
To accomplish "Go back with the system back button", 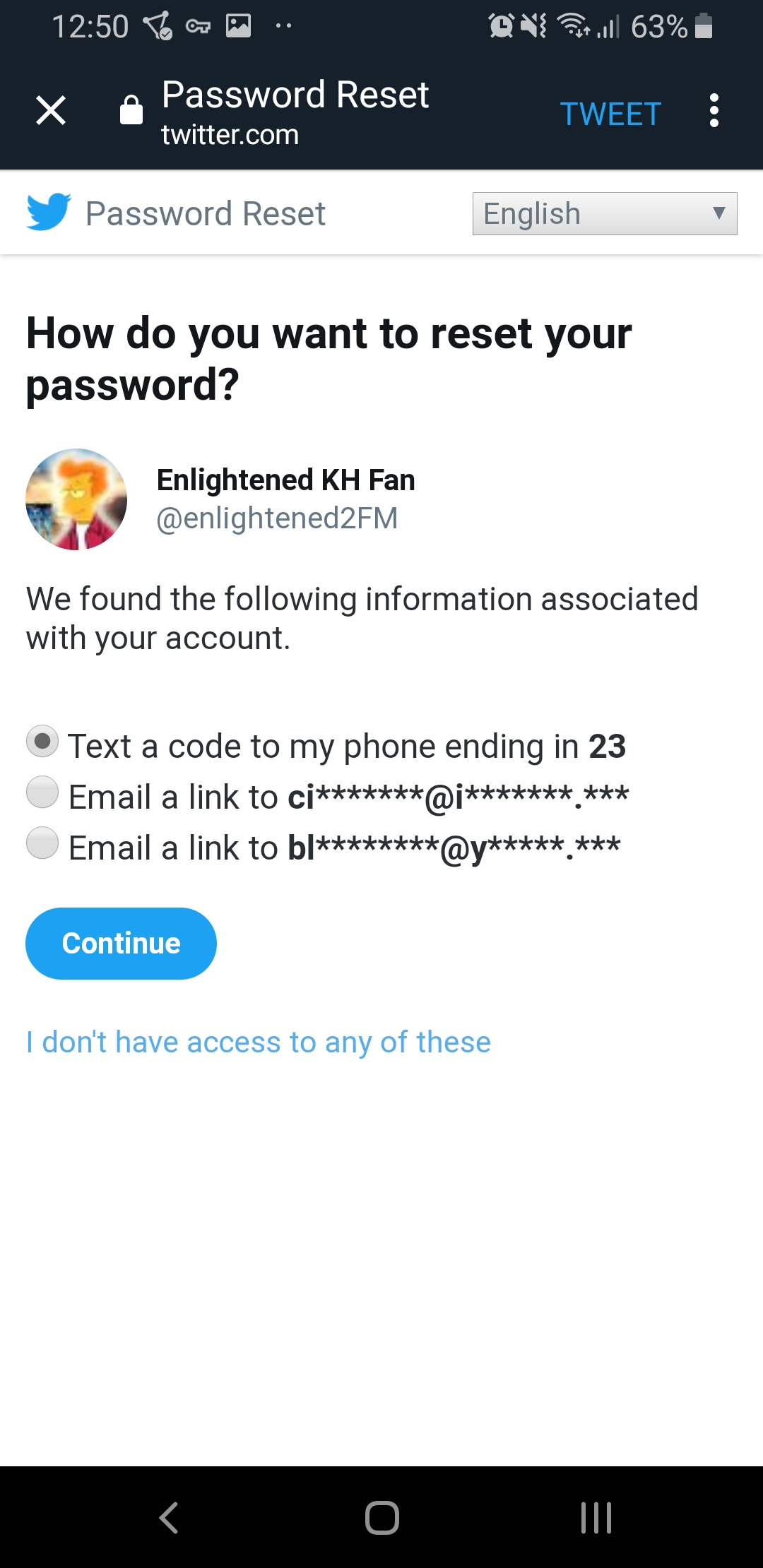I will coord(168,1517).
